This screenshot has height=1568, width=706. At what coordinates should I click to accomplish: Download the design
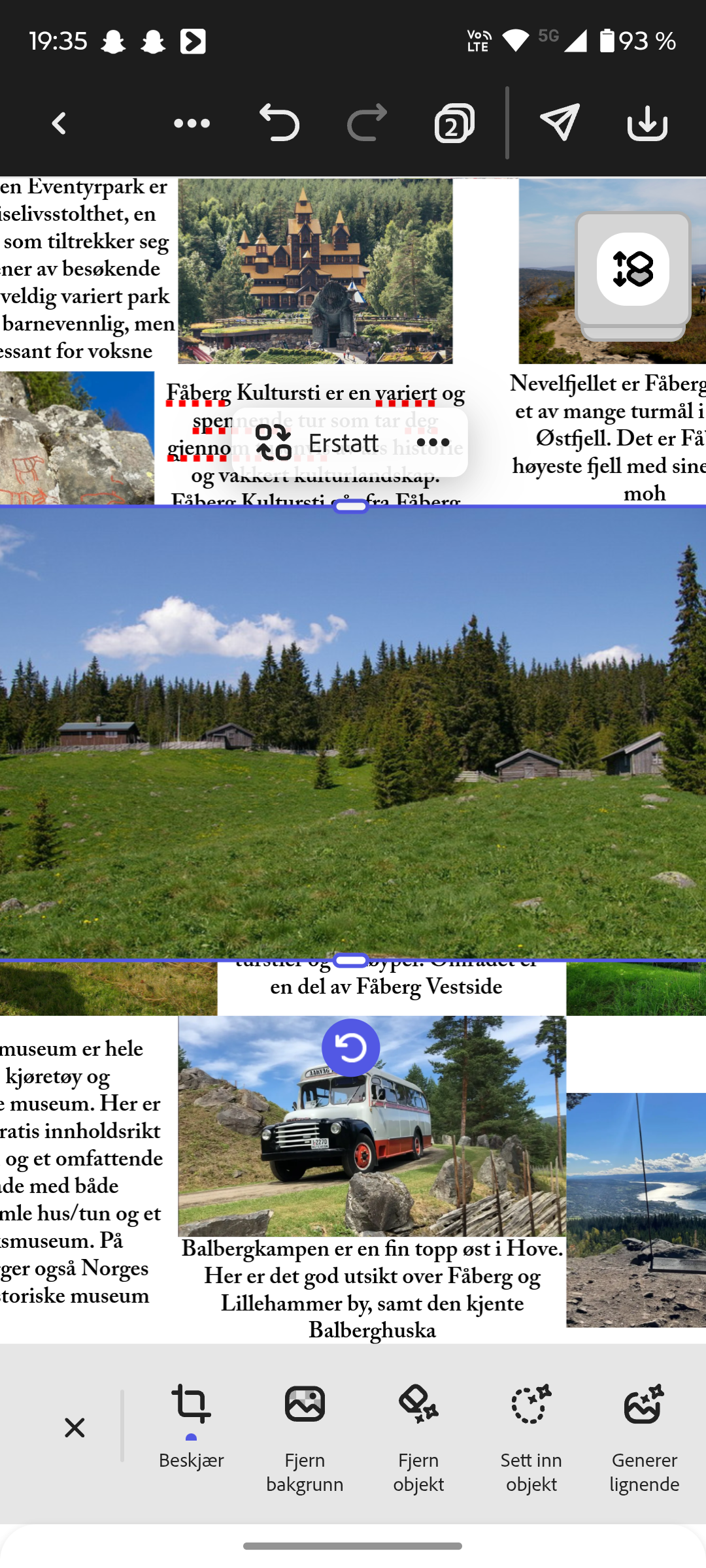(647, 123)
